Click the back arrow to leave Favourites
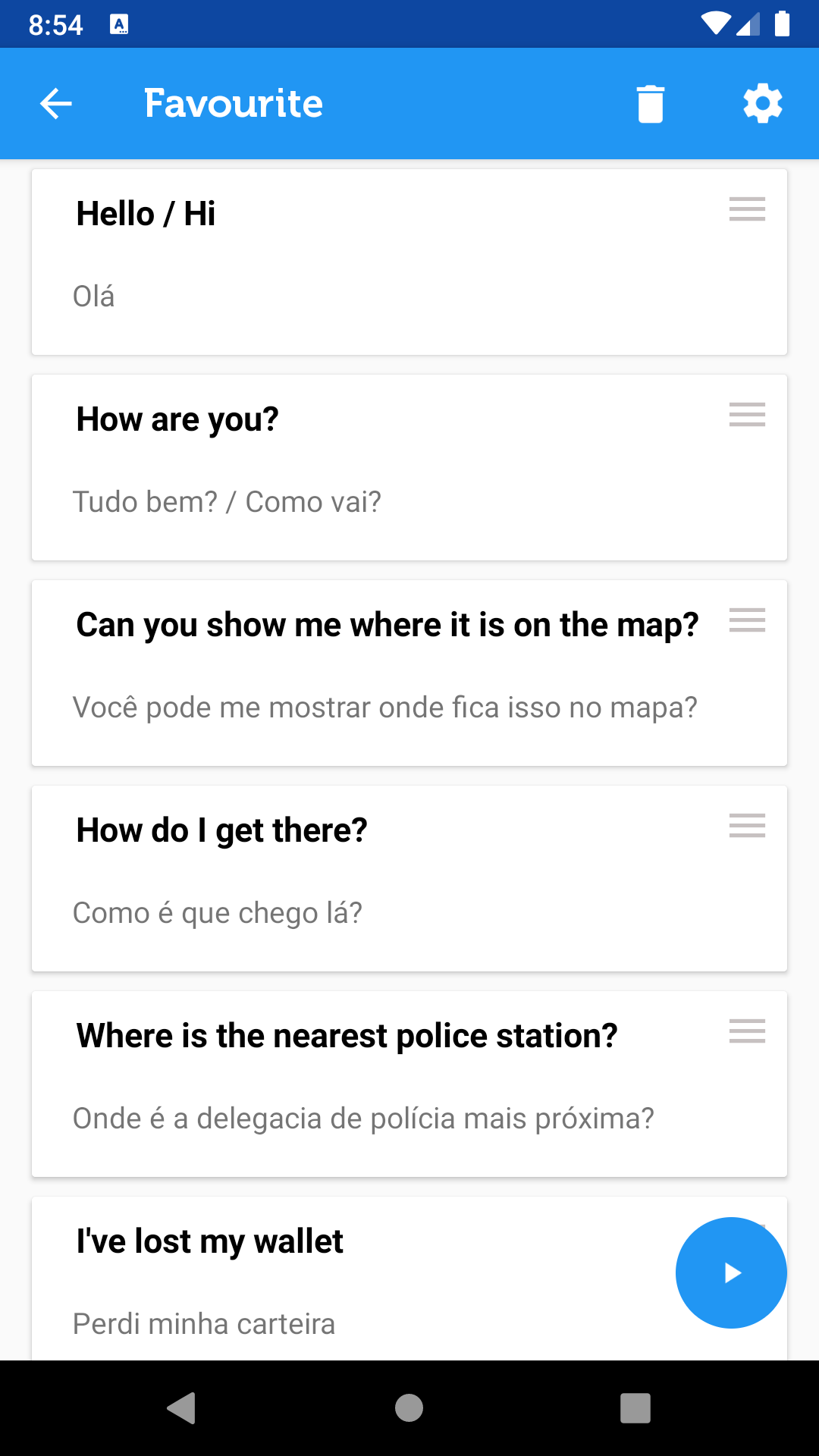This screenshot has height=1456, width=819. pyautogui.click(x=55, y=104)
